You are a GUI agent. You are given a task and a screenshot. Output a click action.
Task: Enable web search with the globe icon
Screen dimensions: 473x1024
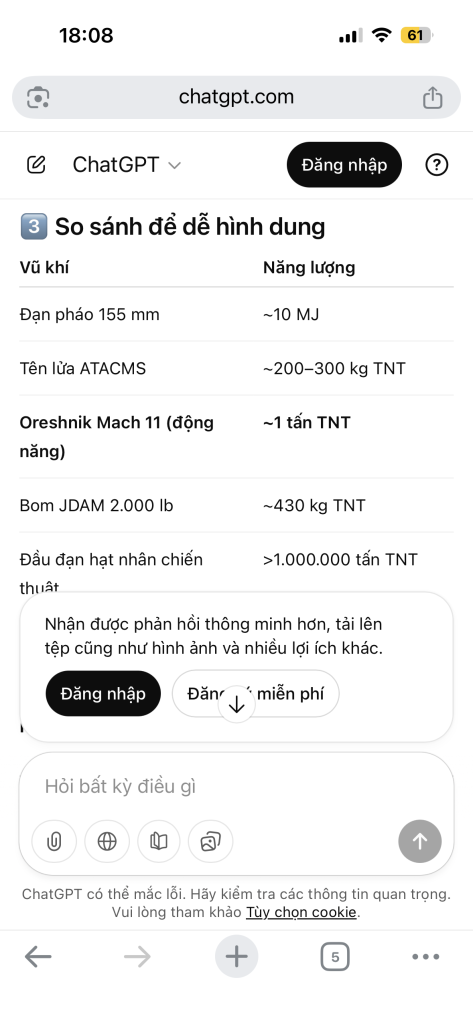coord(107,842)
